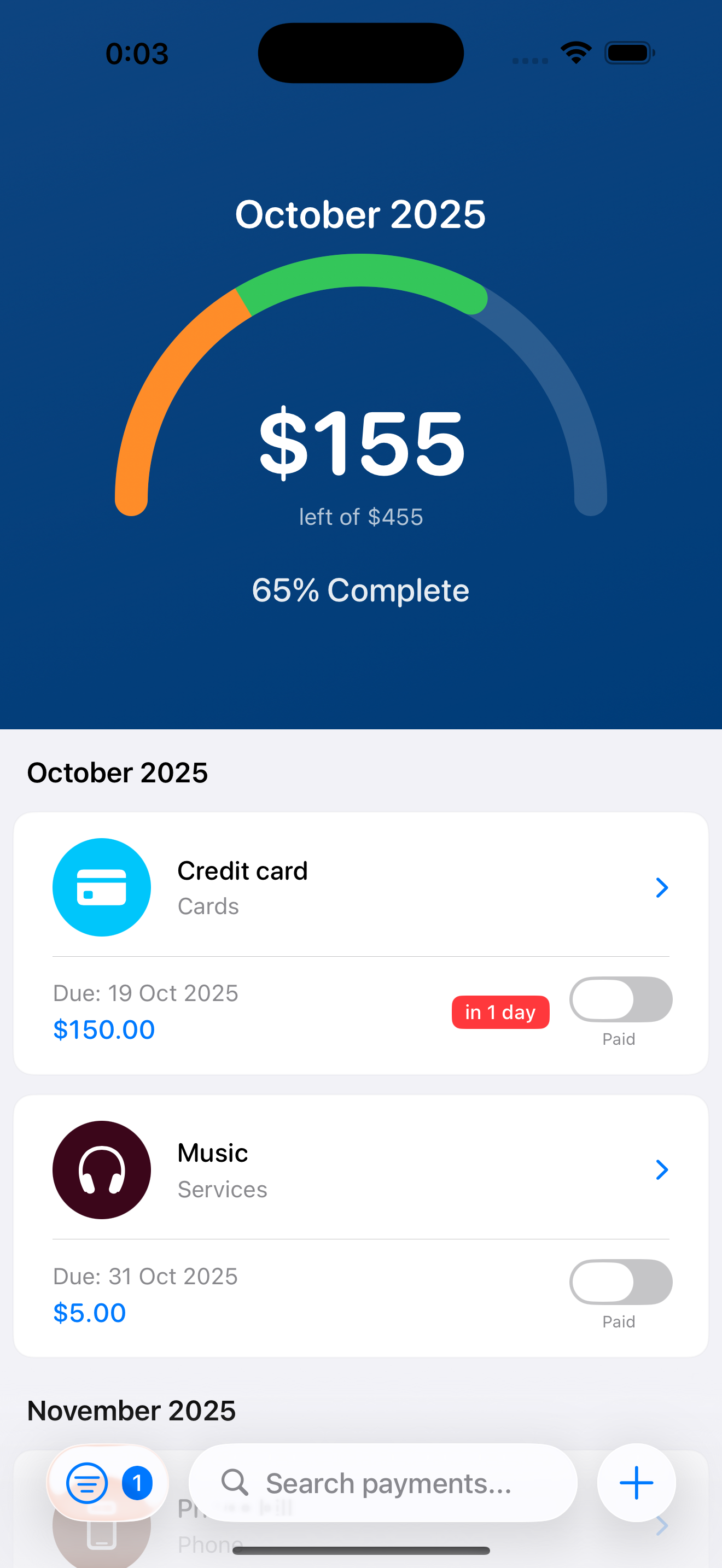Click the search magnifier icon
Viewport: 722px width, 1568px height.
[236, 1483]
